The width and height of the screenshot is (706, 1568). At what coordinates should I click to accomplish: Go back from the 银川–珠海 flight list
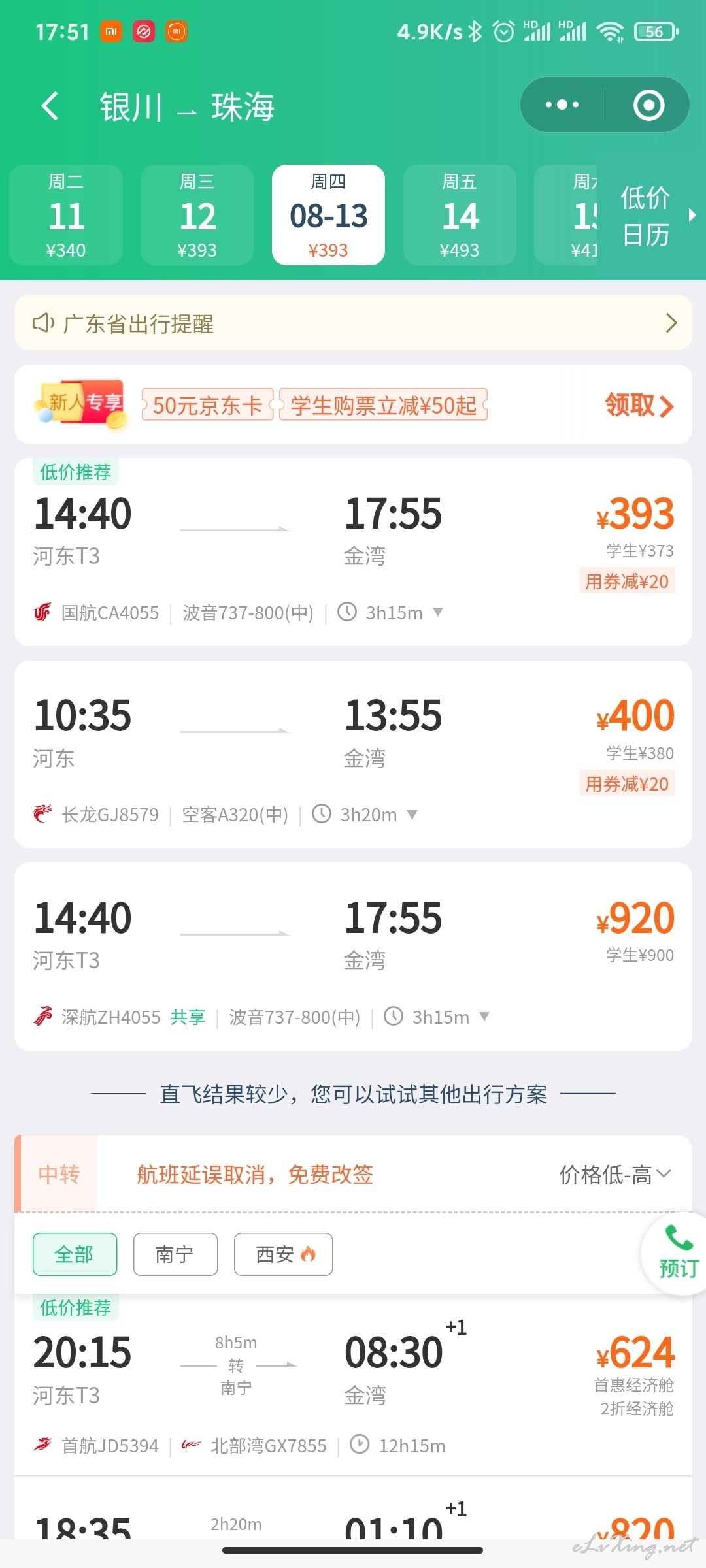click(50, 106)
